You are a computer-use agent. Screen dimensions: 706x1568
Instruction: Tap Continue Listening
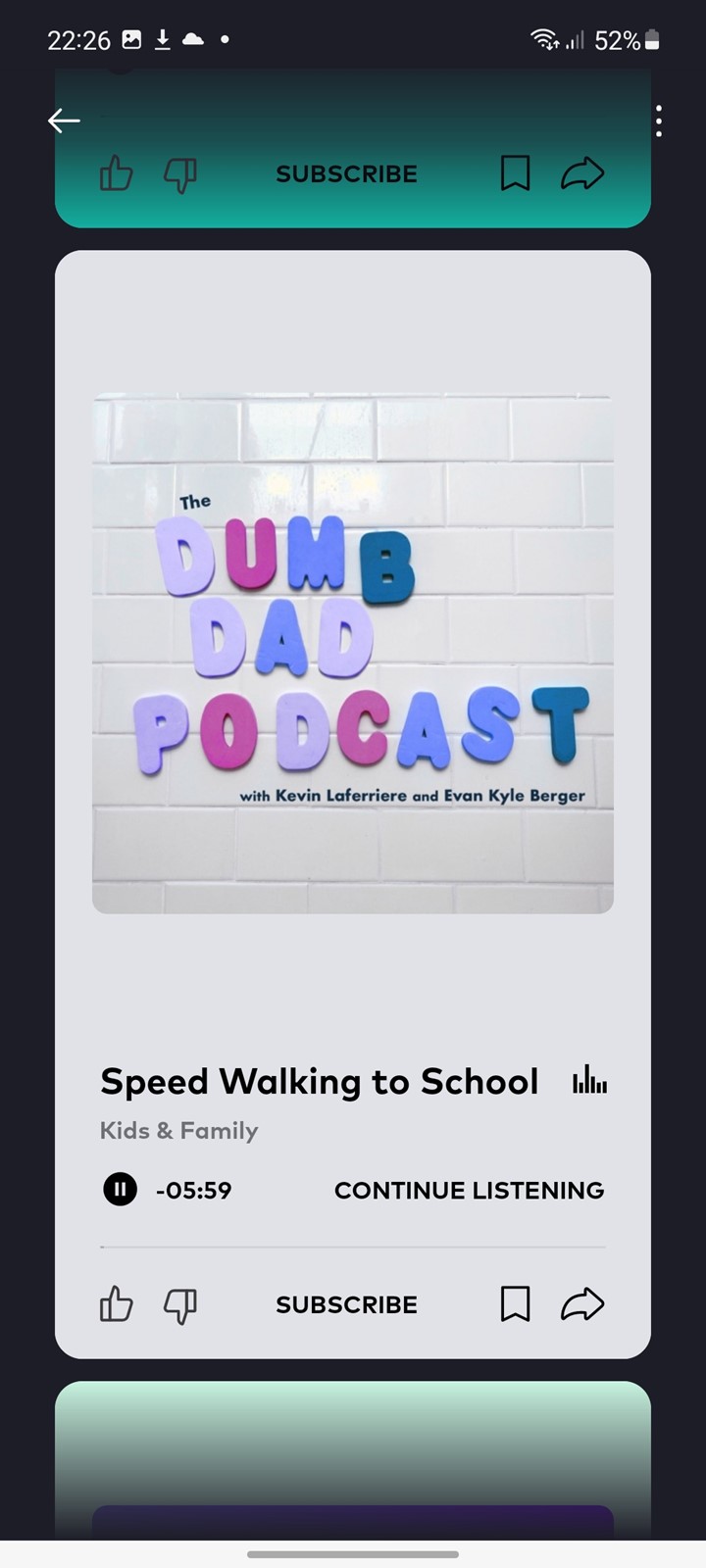click(x=469, y=1190)
